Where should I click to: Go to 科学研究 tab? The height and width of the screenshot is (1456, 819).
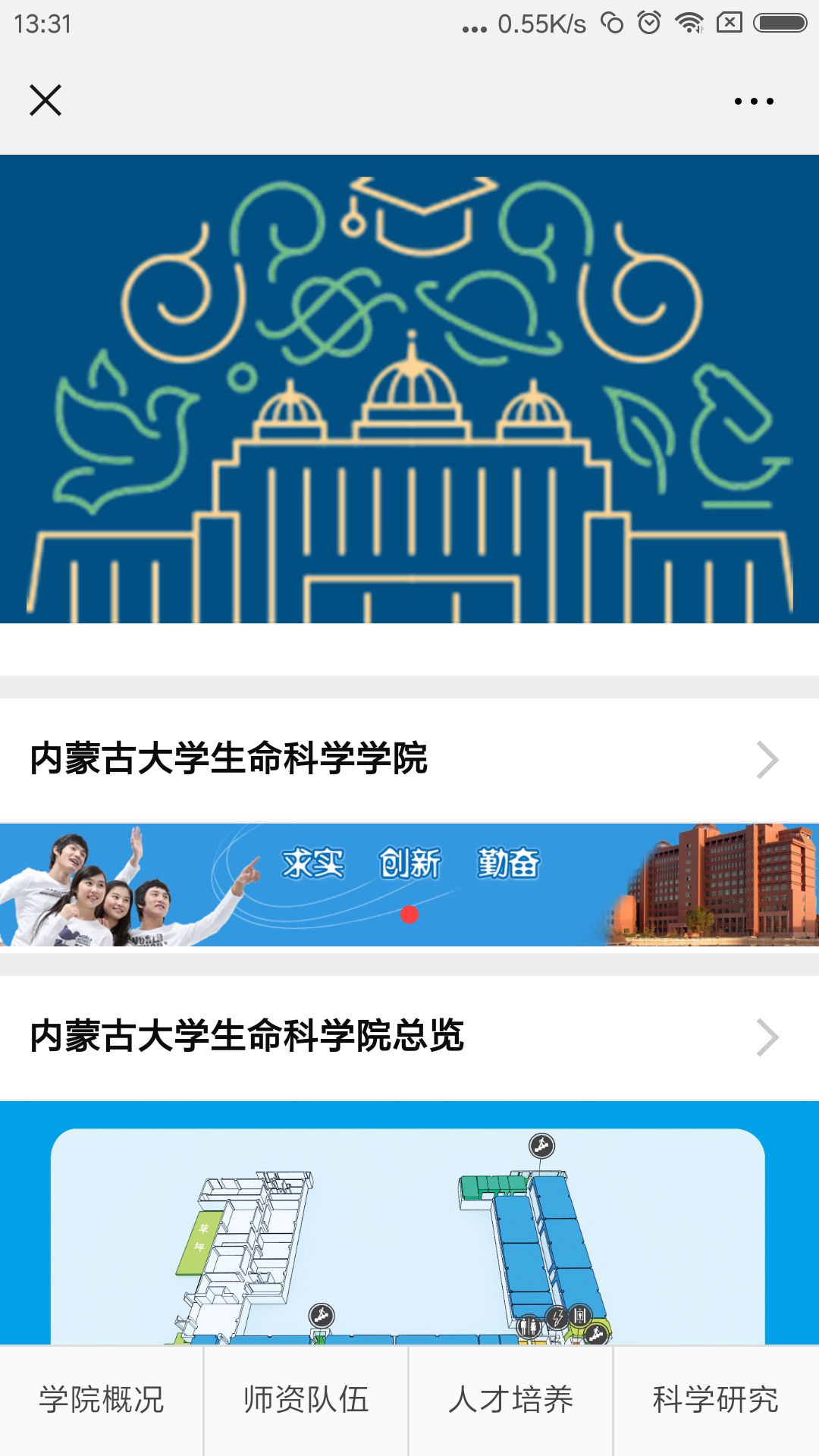coord(716,1400)
